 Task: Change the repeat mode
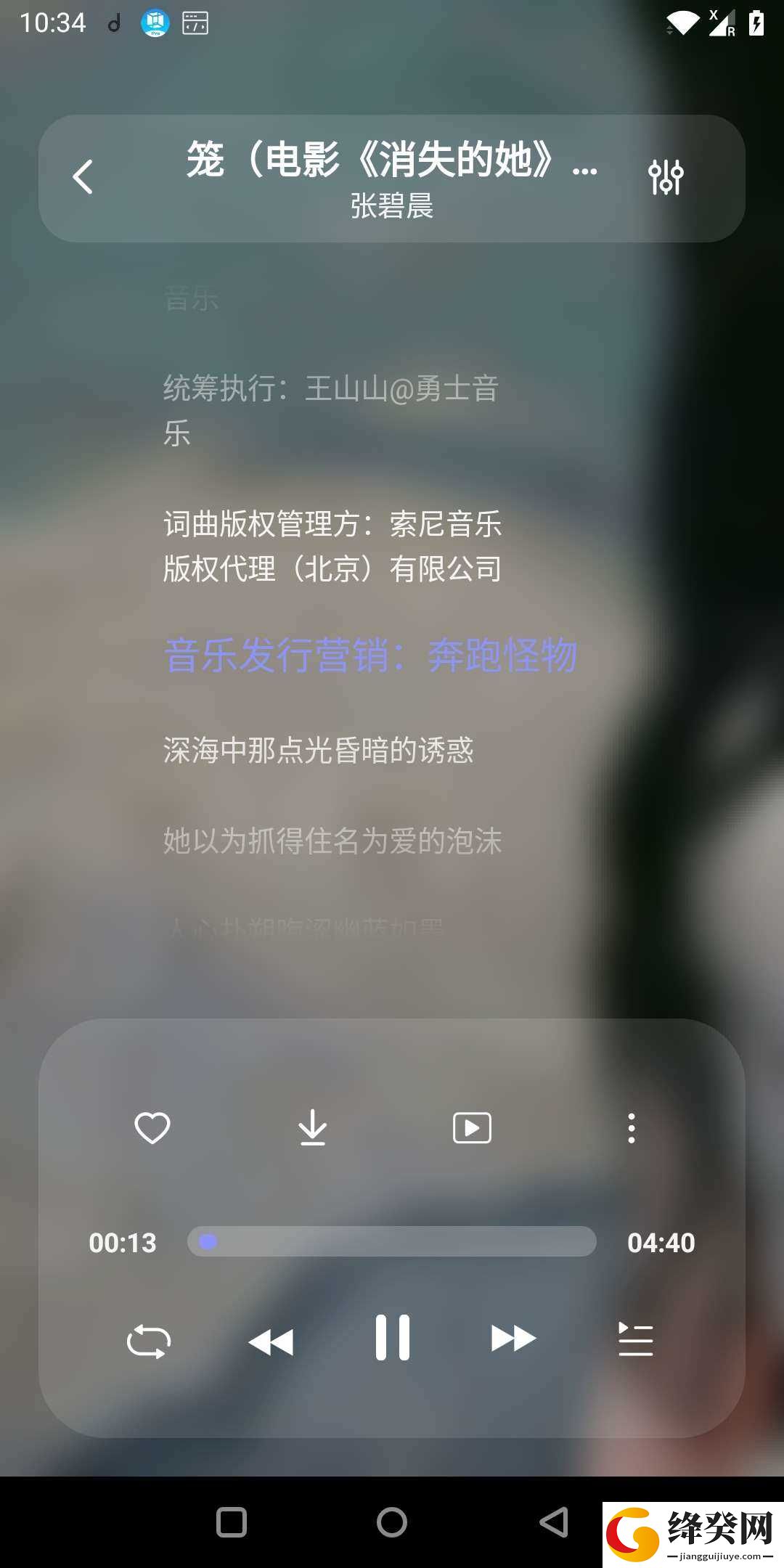tap(149, 1340)
